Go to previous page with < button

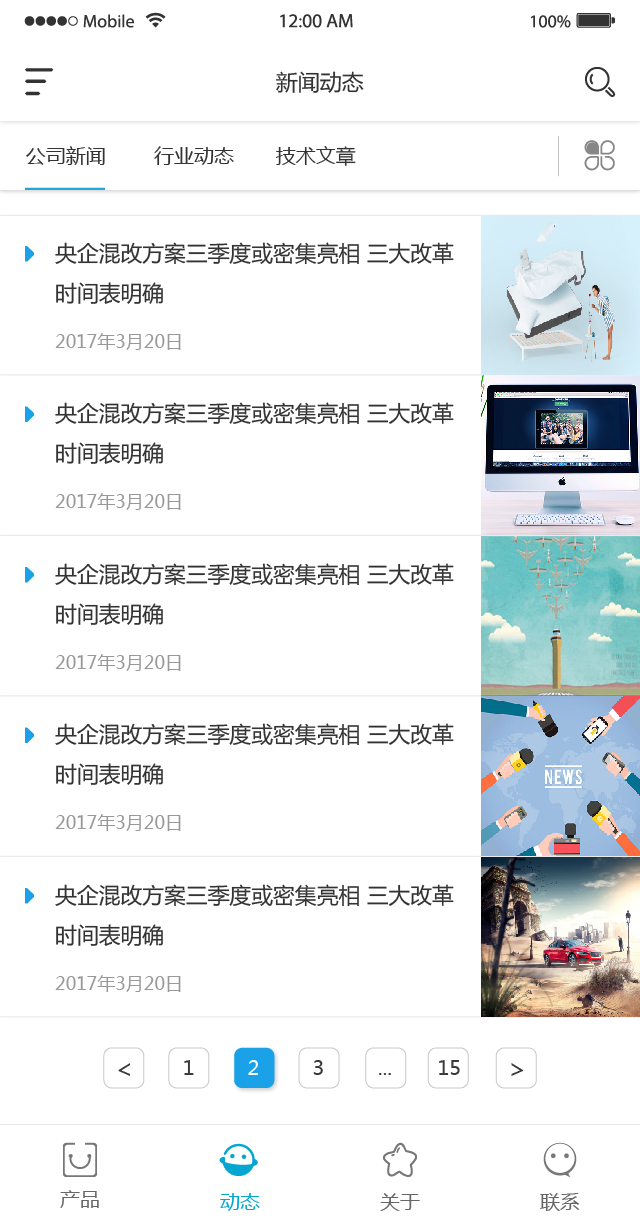click(x=124, y=1068)
